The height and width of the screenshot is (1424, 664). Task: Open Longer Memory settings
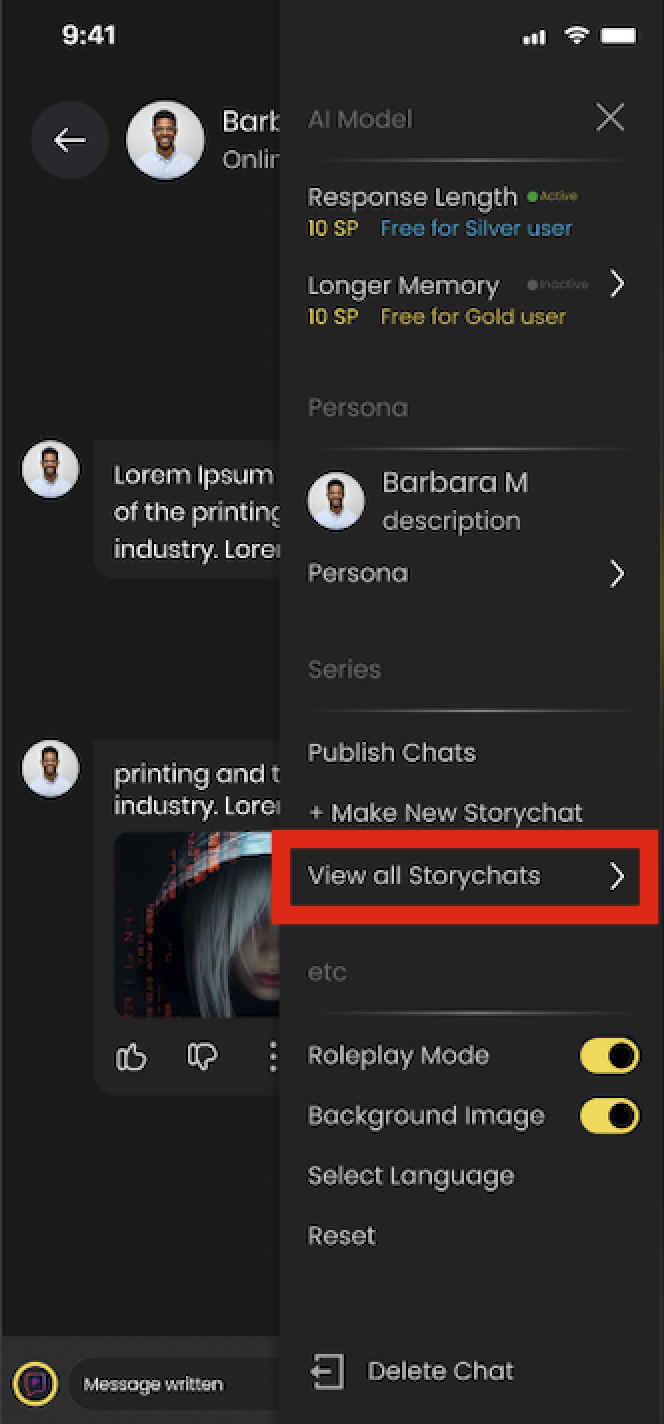(616, 285)
